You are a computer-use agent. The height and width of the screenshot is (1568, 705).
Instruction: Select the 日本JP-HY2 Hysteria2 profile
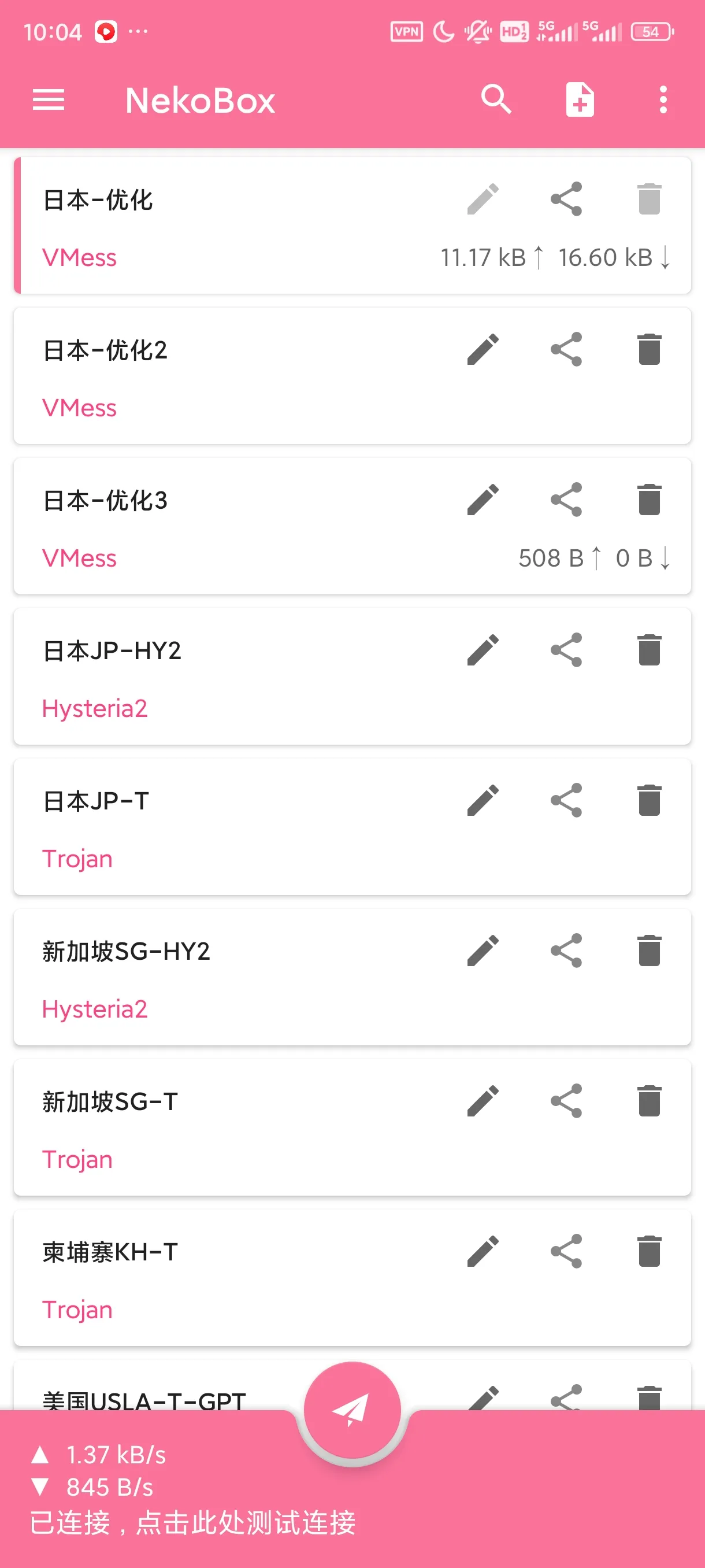352,676
